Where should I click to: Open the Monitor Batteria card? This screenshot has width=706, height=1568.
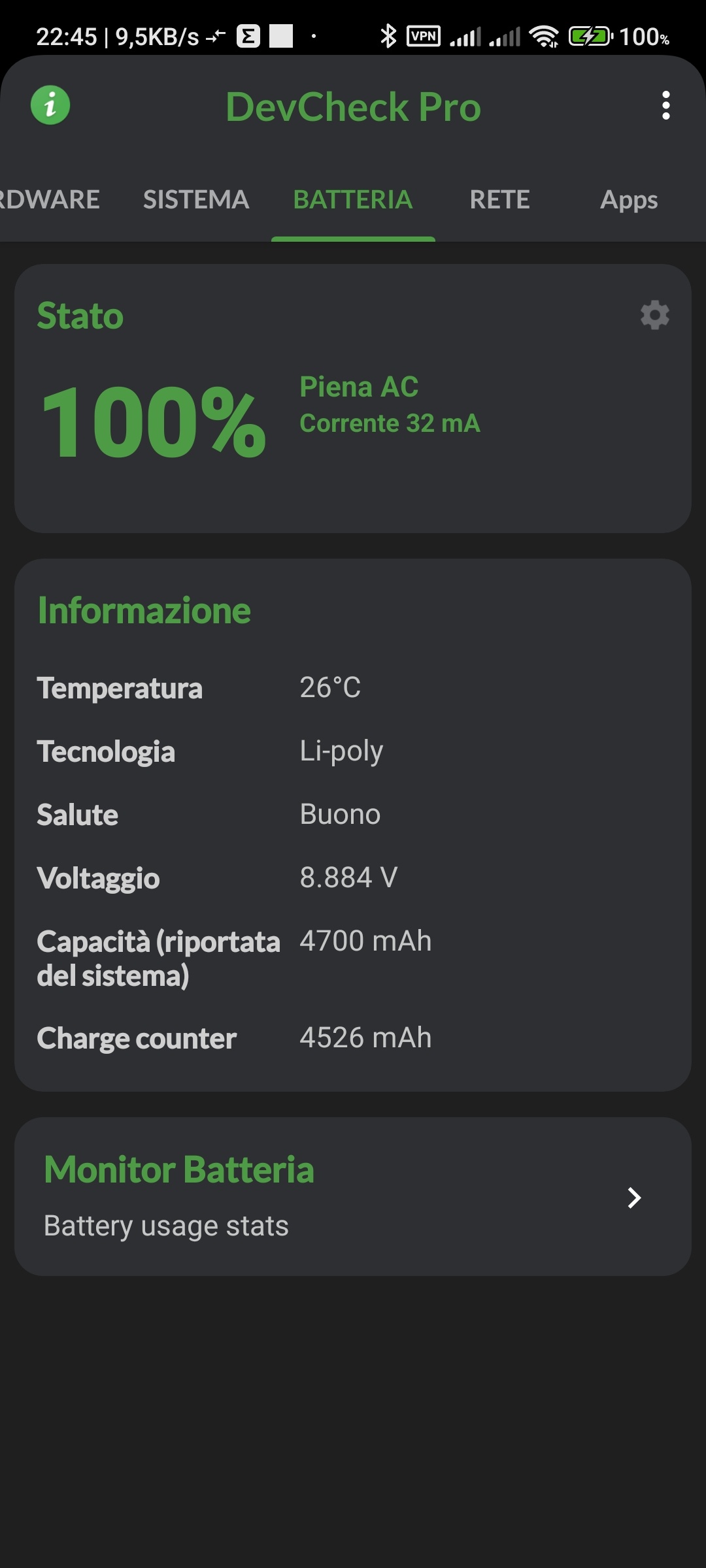click(353, 1196)
